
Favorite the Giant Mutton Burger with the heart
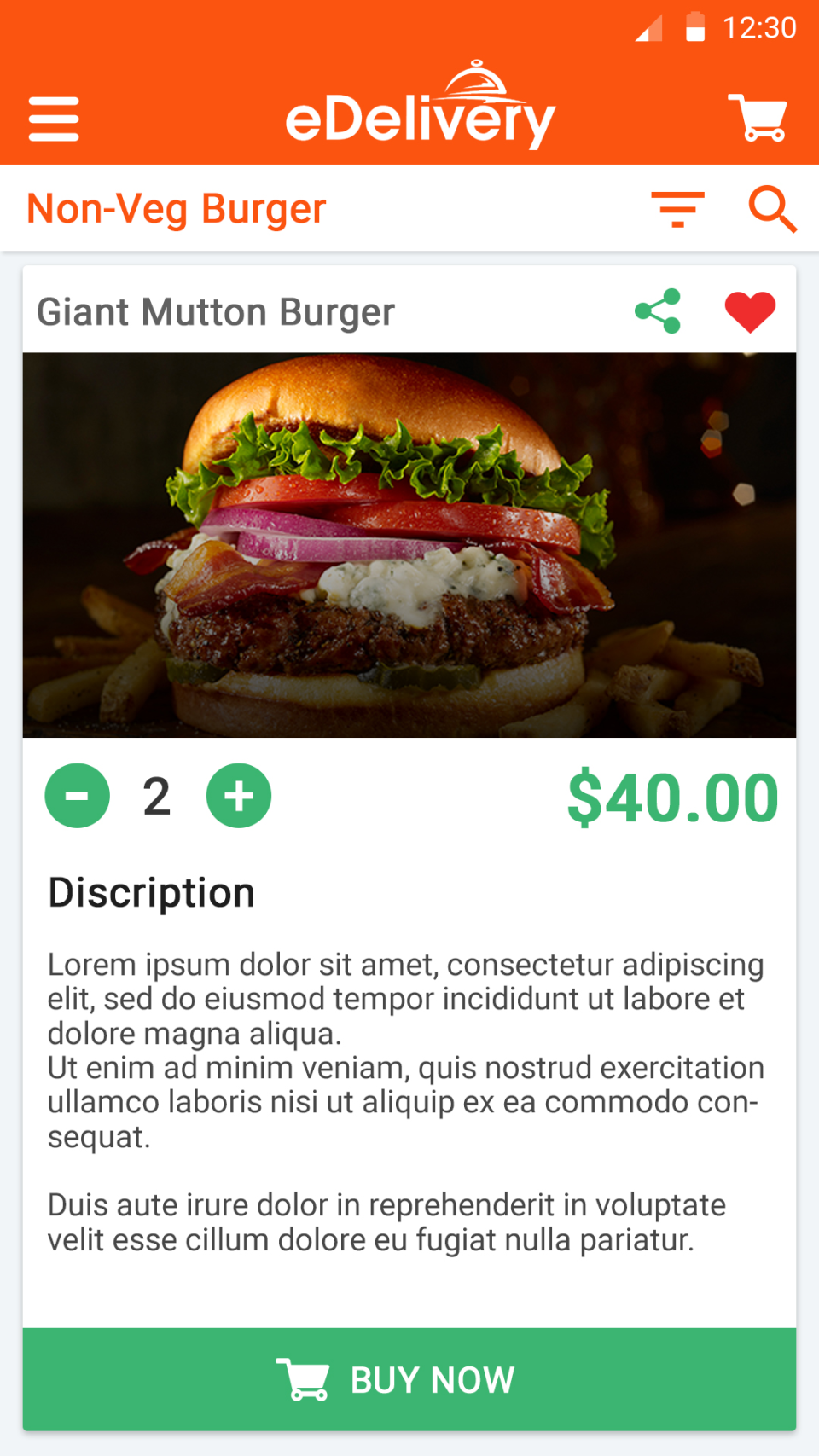coord(749,310)
